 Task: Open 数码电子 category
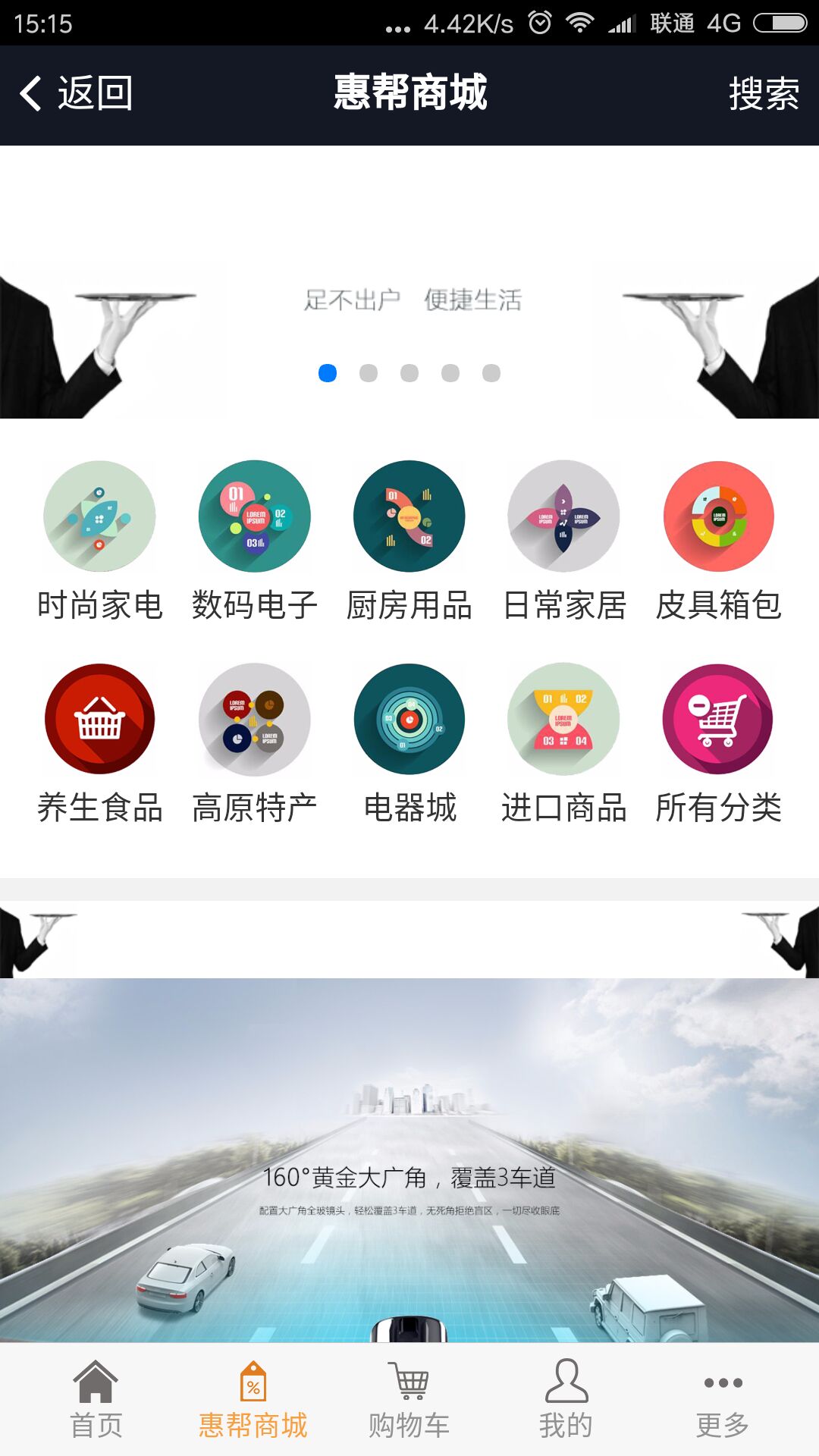[x=254, y=540]
